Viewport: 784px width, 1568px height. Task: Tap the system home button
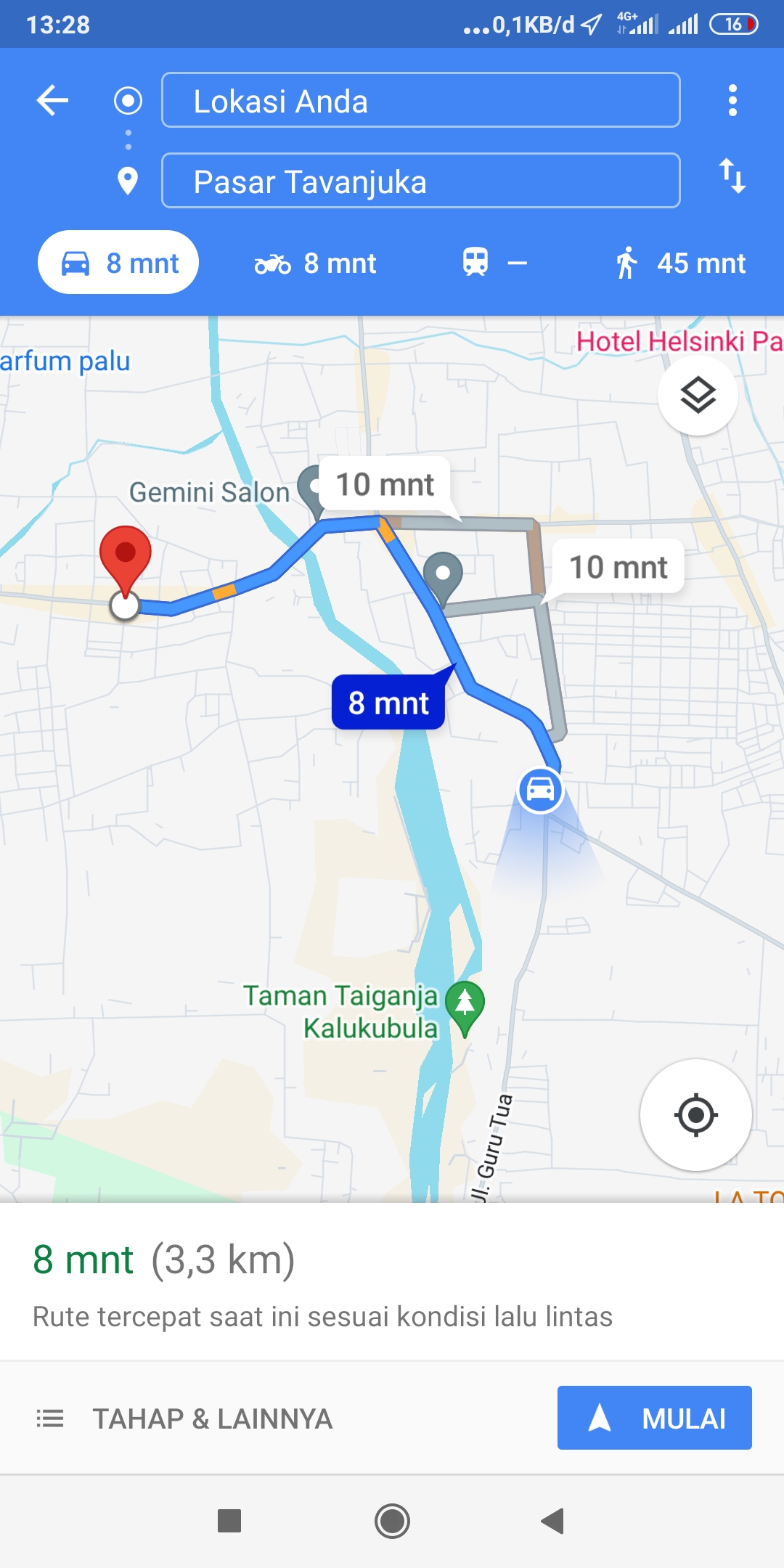pos(392,1521)
